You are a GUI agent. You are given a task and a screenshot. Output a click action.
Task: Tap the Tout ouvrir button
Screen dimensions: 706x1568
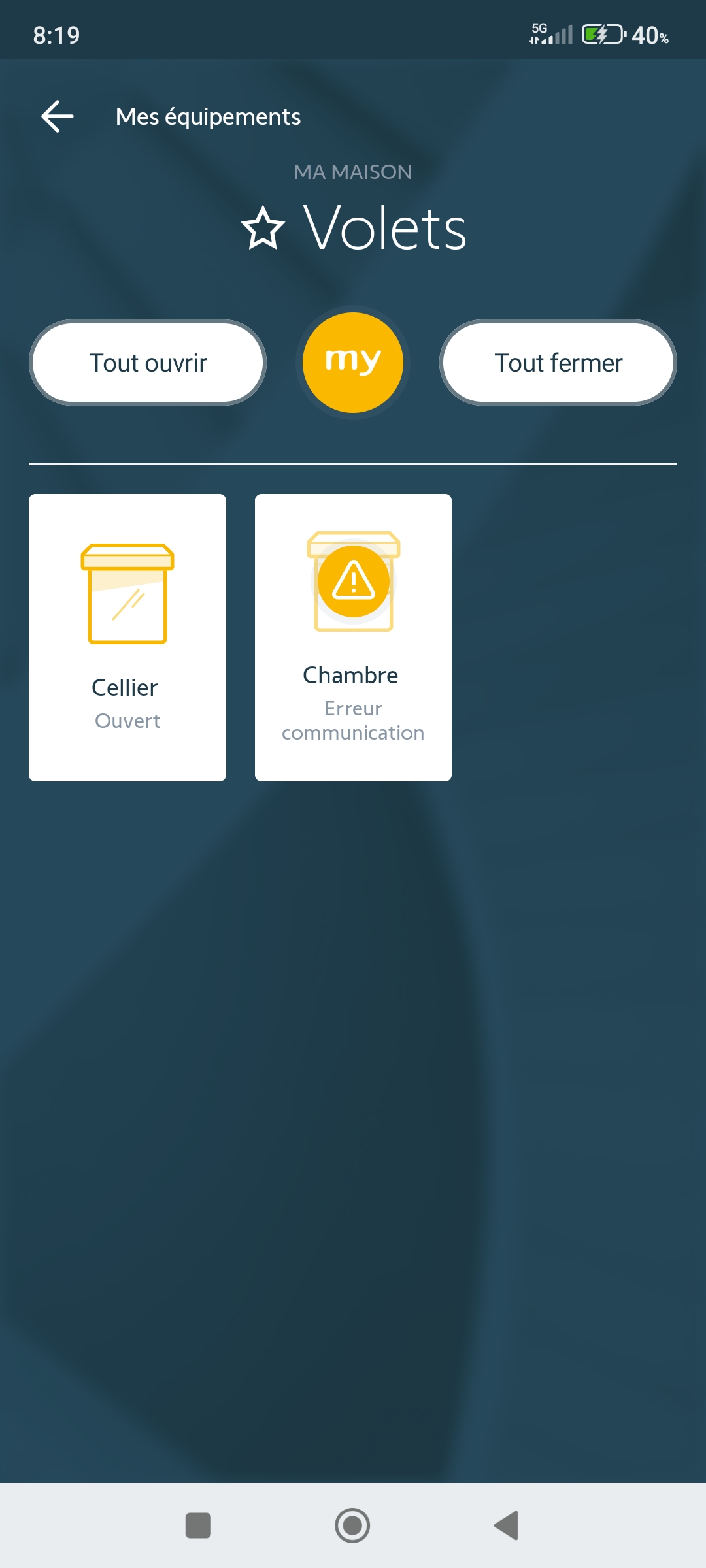click(148, 363)
